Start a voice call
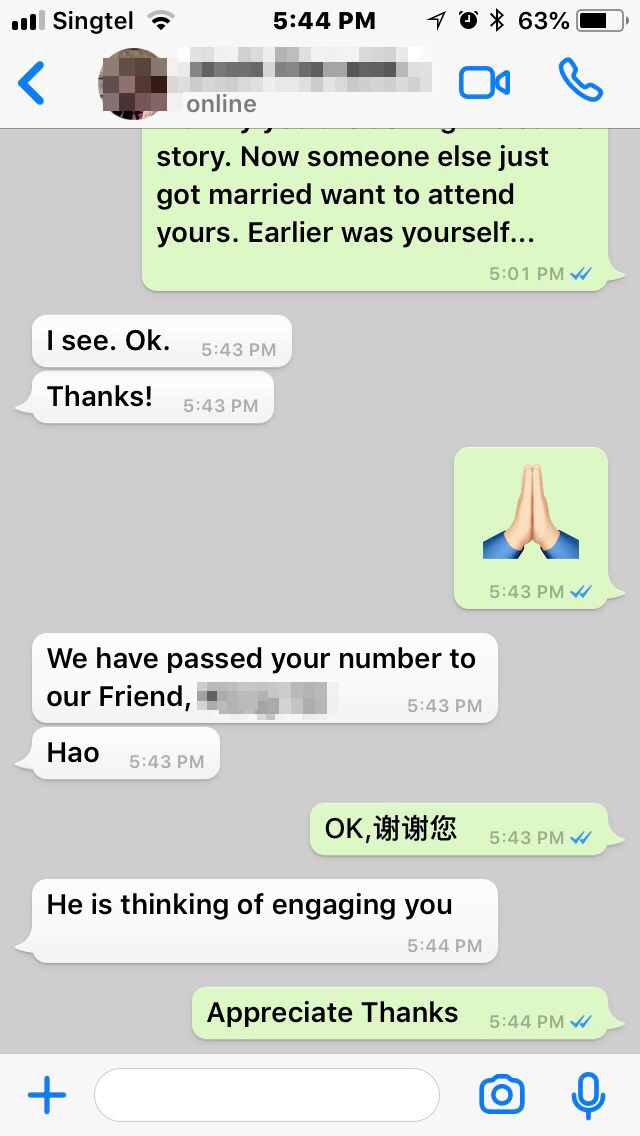This screenshot has height=1136, width=640. [580, 81]
